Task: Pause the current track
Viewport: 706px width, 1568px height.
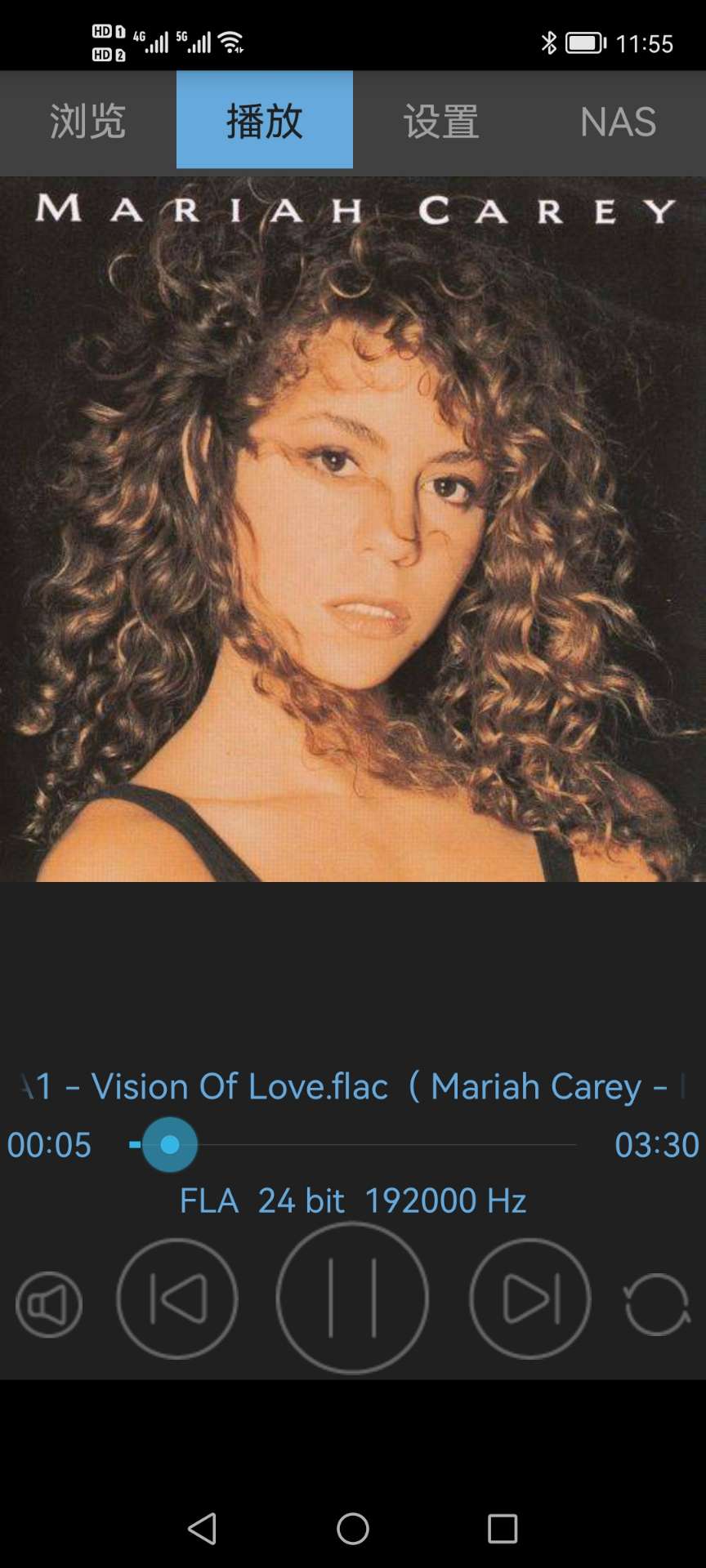Action: click(352, 1298)
